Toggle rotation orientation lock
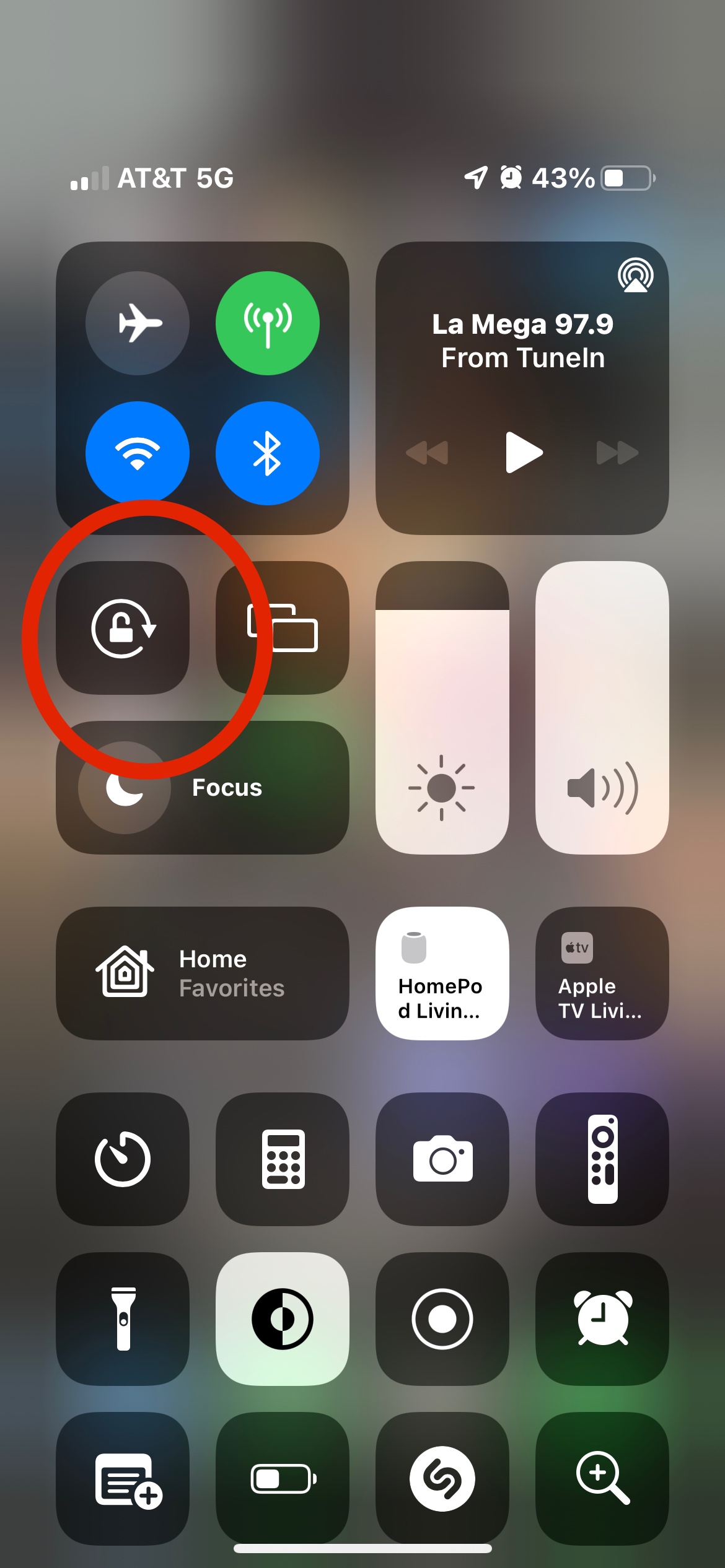This screenshot has width=725, height=1568. (123, 628)
